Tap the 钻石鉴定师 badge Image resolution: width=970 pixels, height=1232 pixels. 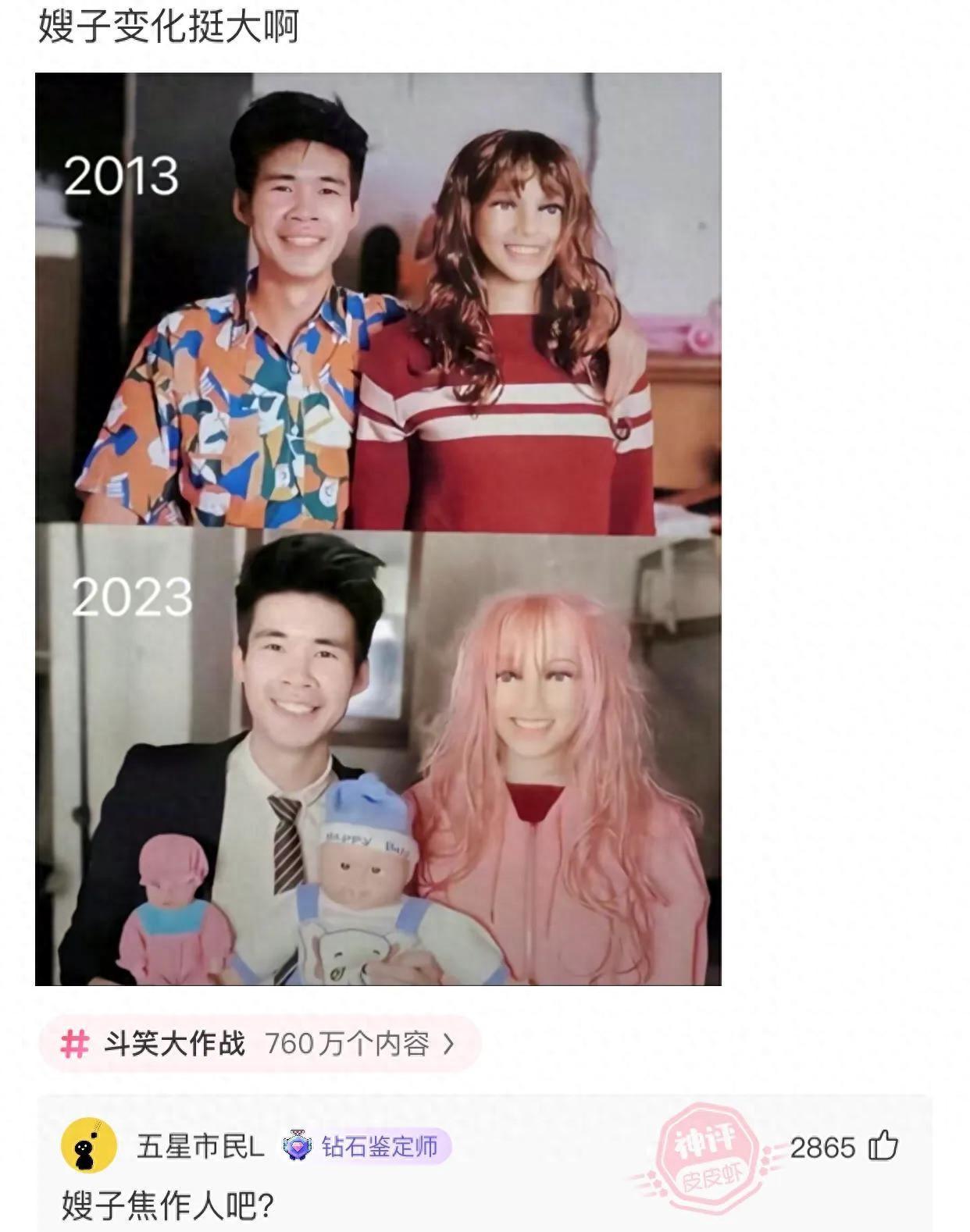(x=366, y=1146)
